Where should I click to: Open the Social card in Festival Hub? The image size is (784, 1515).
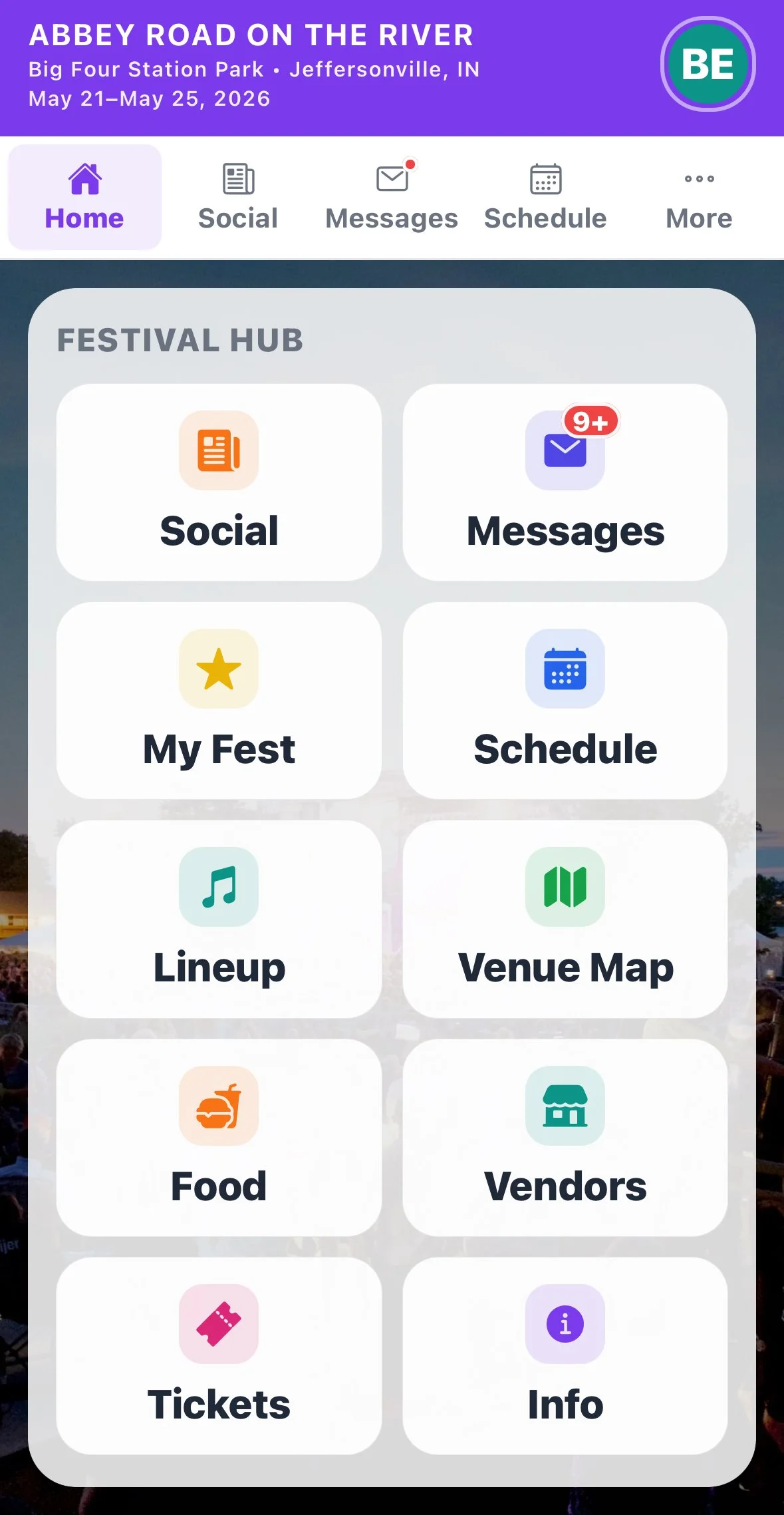(x=219, y=482)
